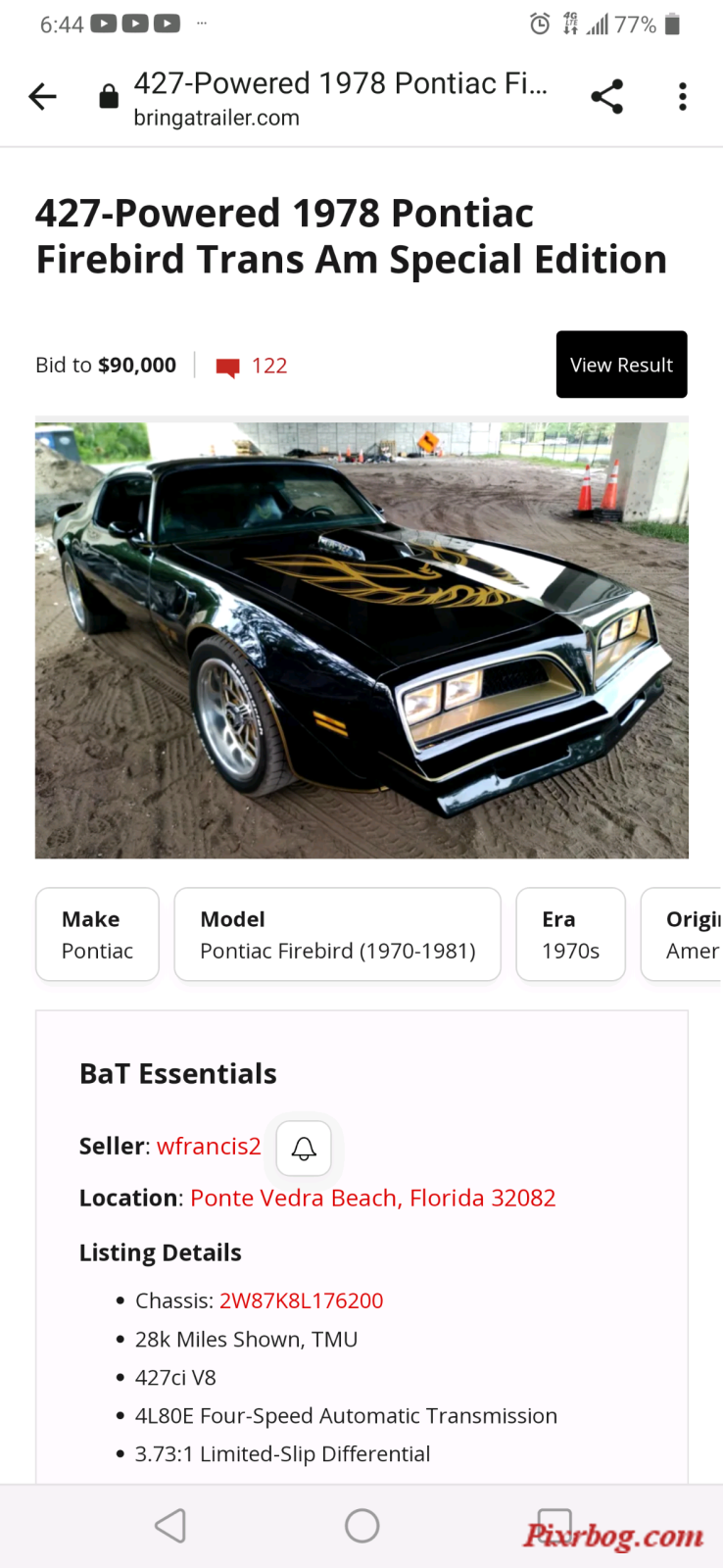The height and width of the screenshot is (1568, 723).
Task: Tap the page URL address bar
Action: [x=339, y=97]
